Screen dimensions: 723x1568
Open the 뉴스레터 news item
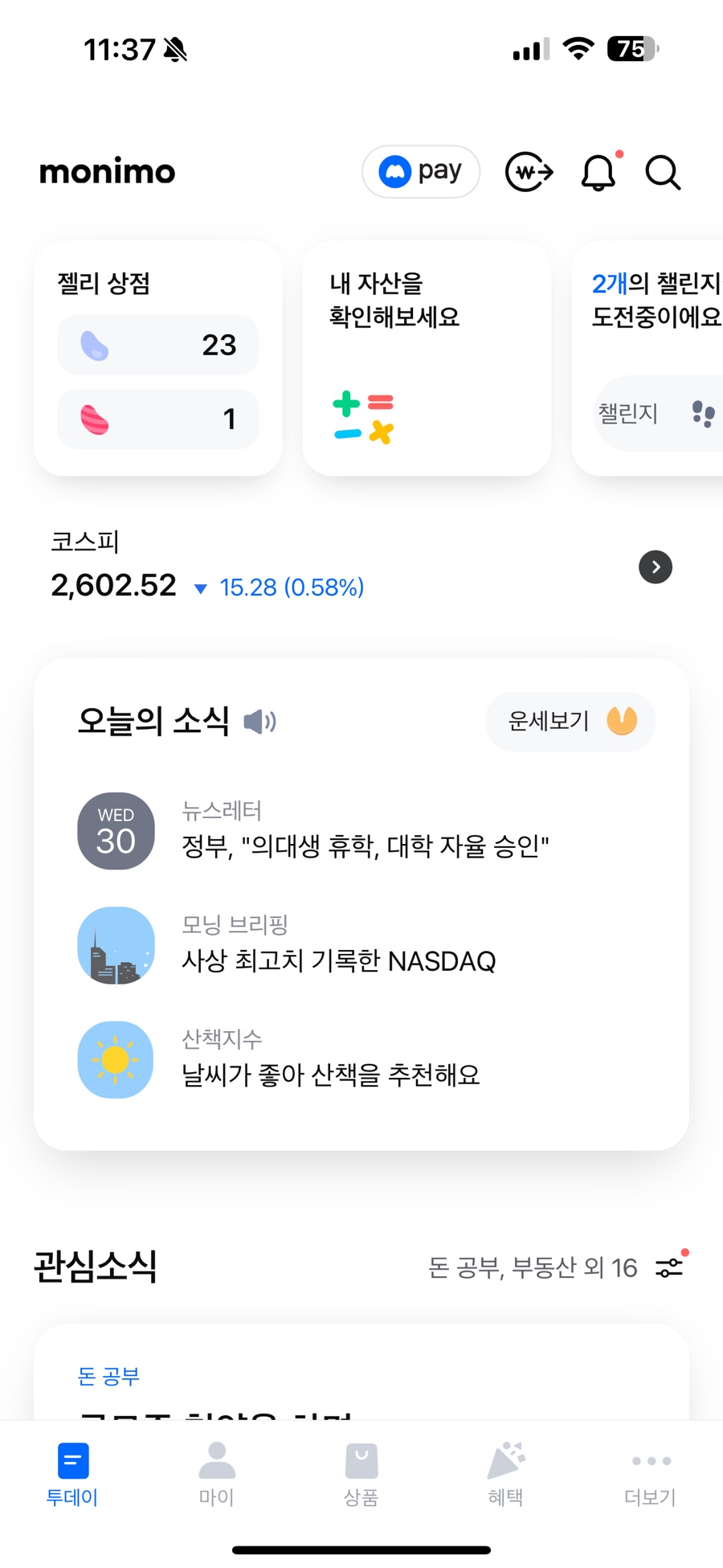tap(365, 832)
